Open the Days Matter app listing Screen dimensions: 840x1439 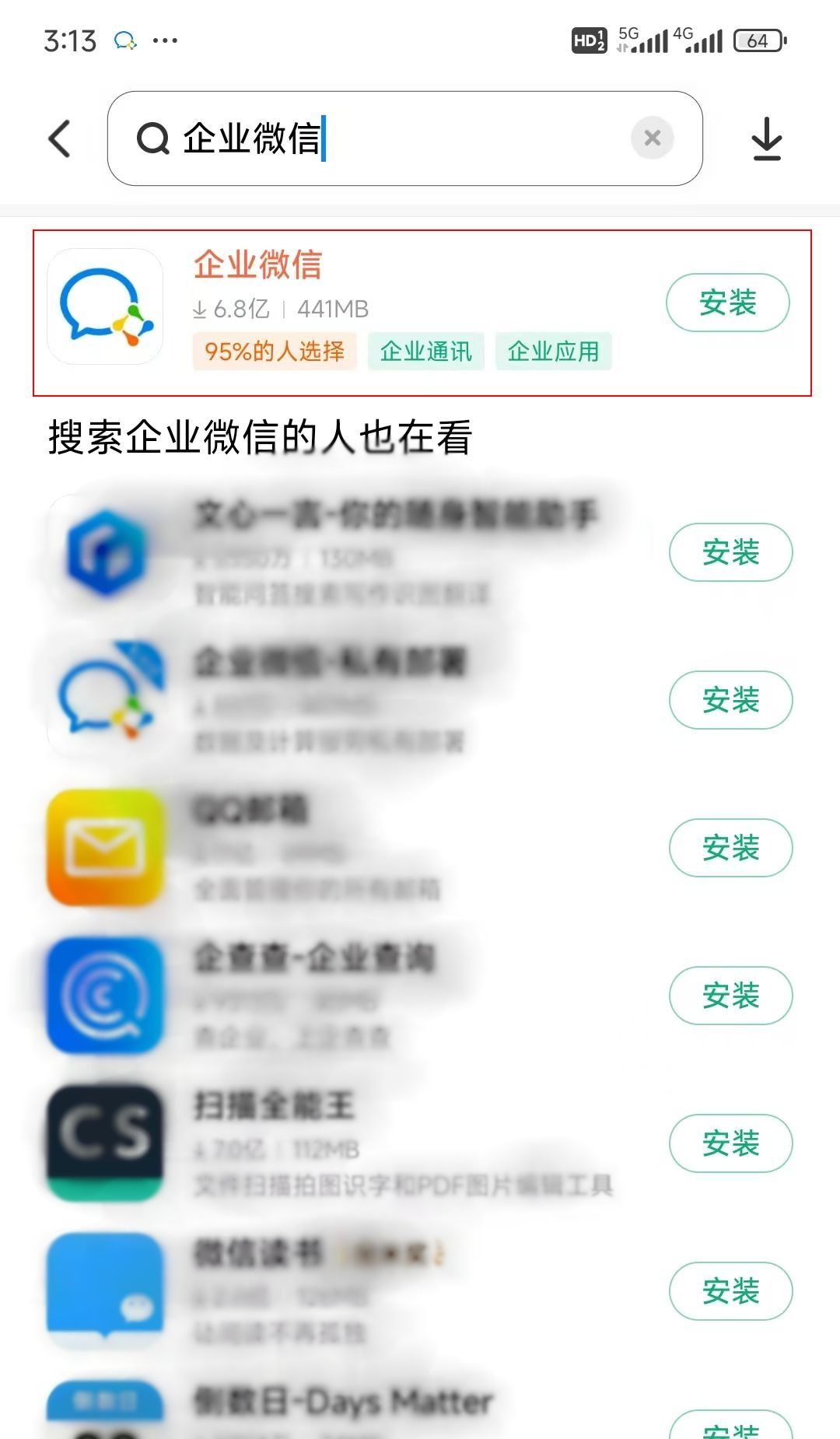click(x=342, y=1406)
